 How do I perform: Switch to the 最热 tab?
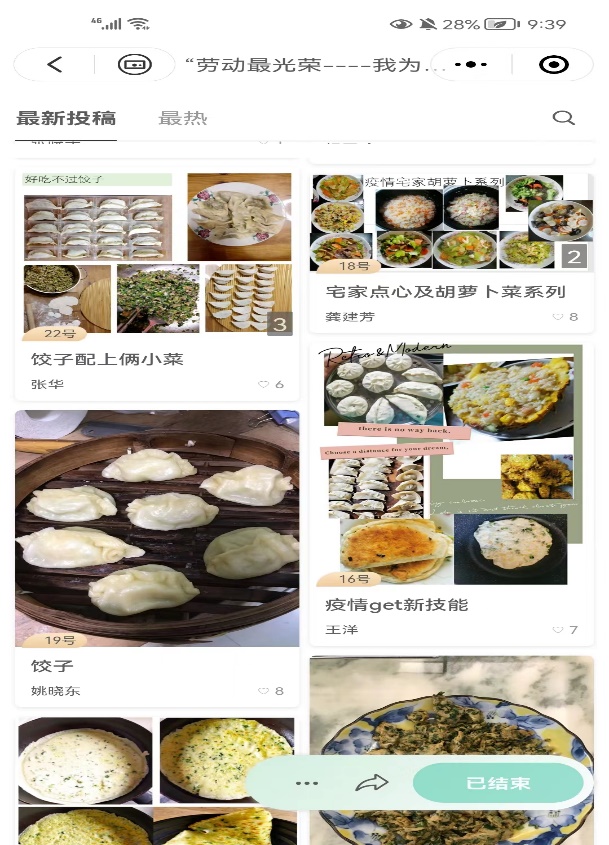183,118
